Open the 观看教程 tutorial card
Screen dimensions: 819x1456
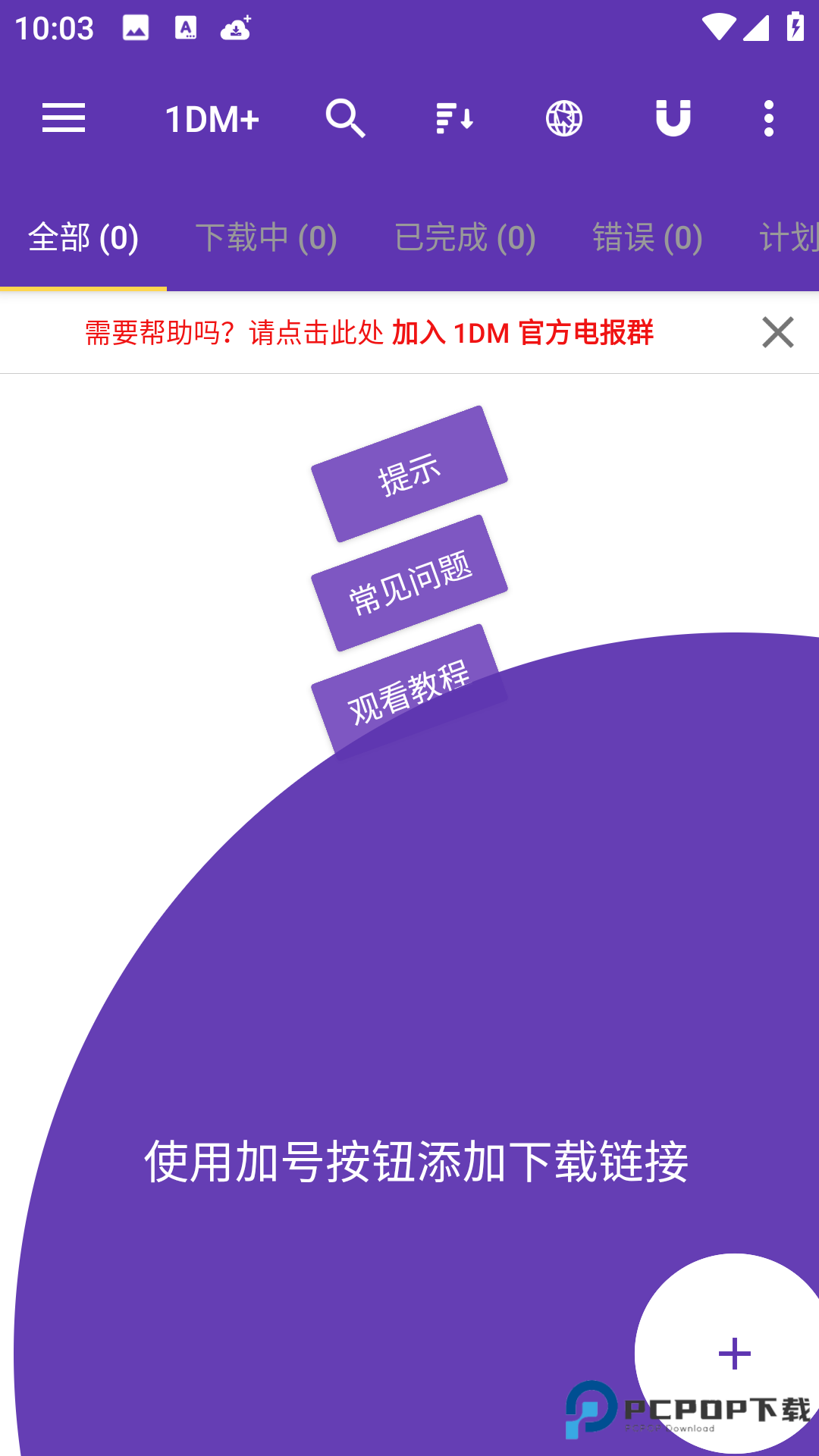(409, 694)
